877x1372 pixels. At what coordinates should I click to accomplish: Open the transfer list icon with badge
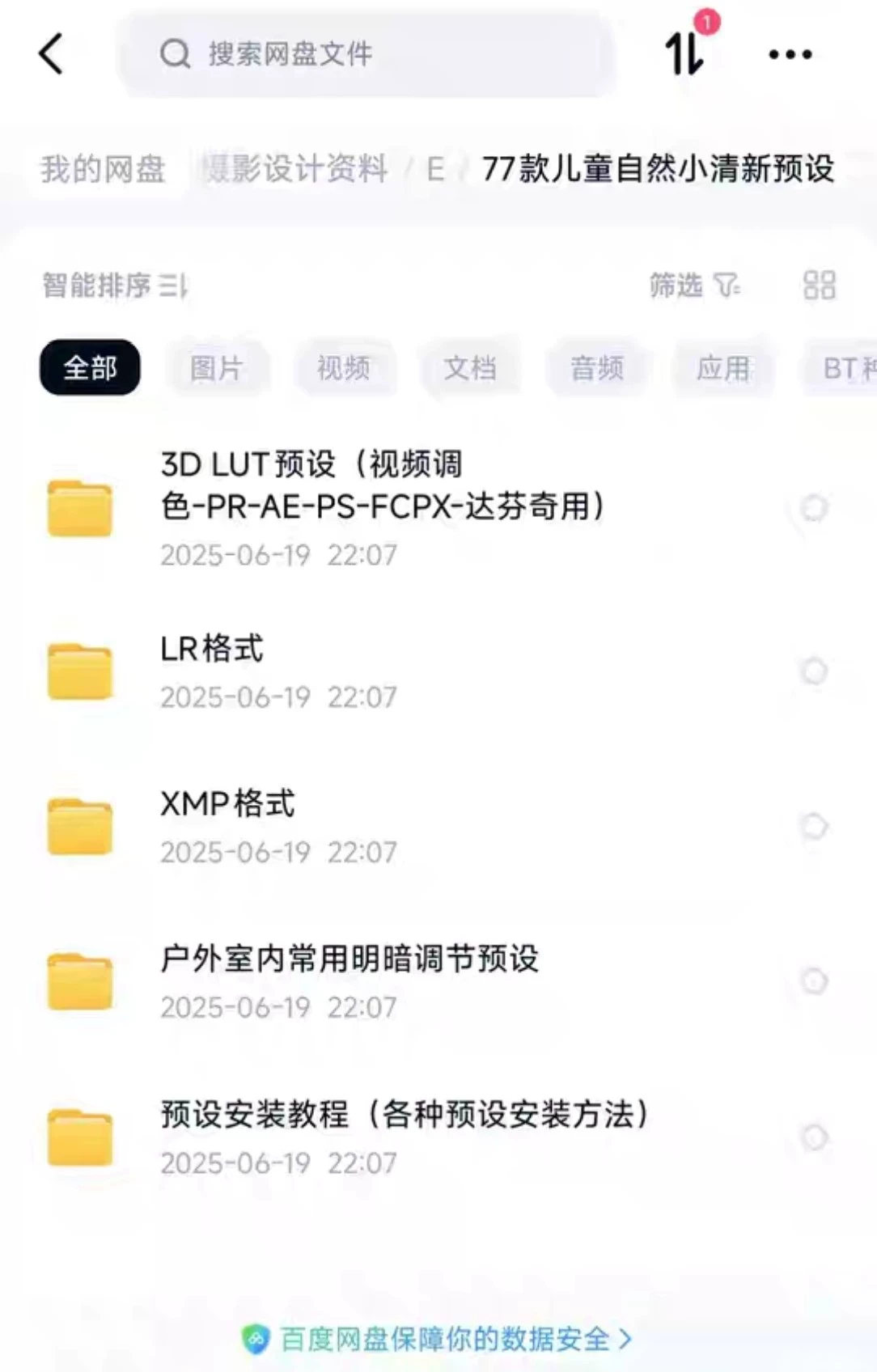click(686, 53)
